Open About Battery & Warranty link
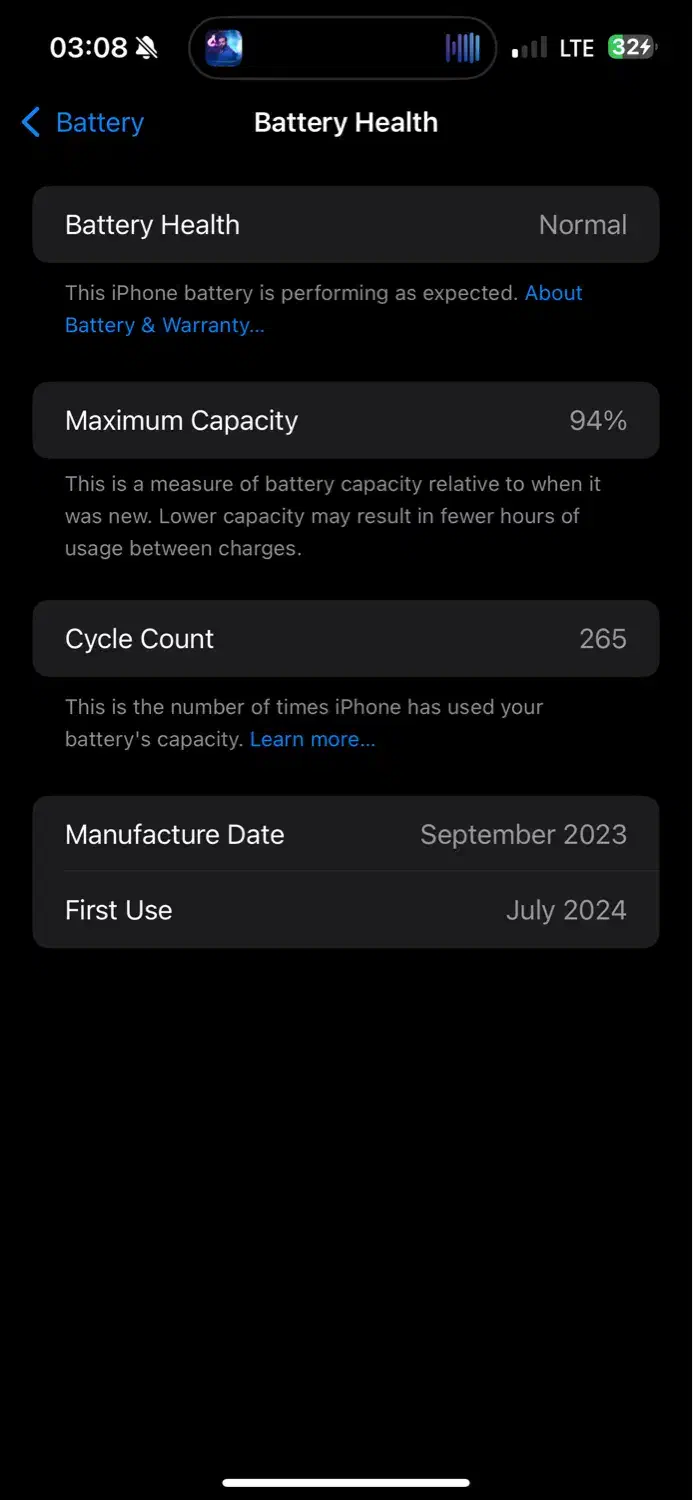Viewport: 693px width, 1500px height. (x=164, y=325)
